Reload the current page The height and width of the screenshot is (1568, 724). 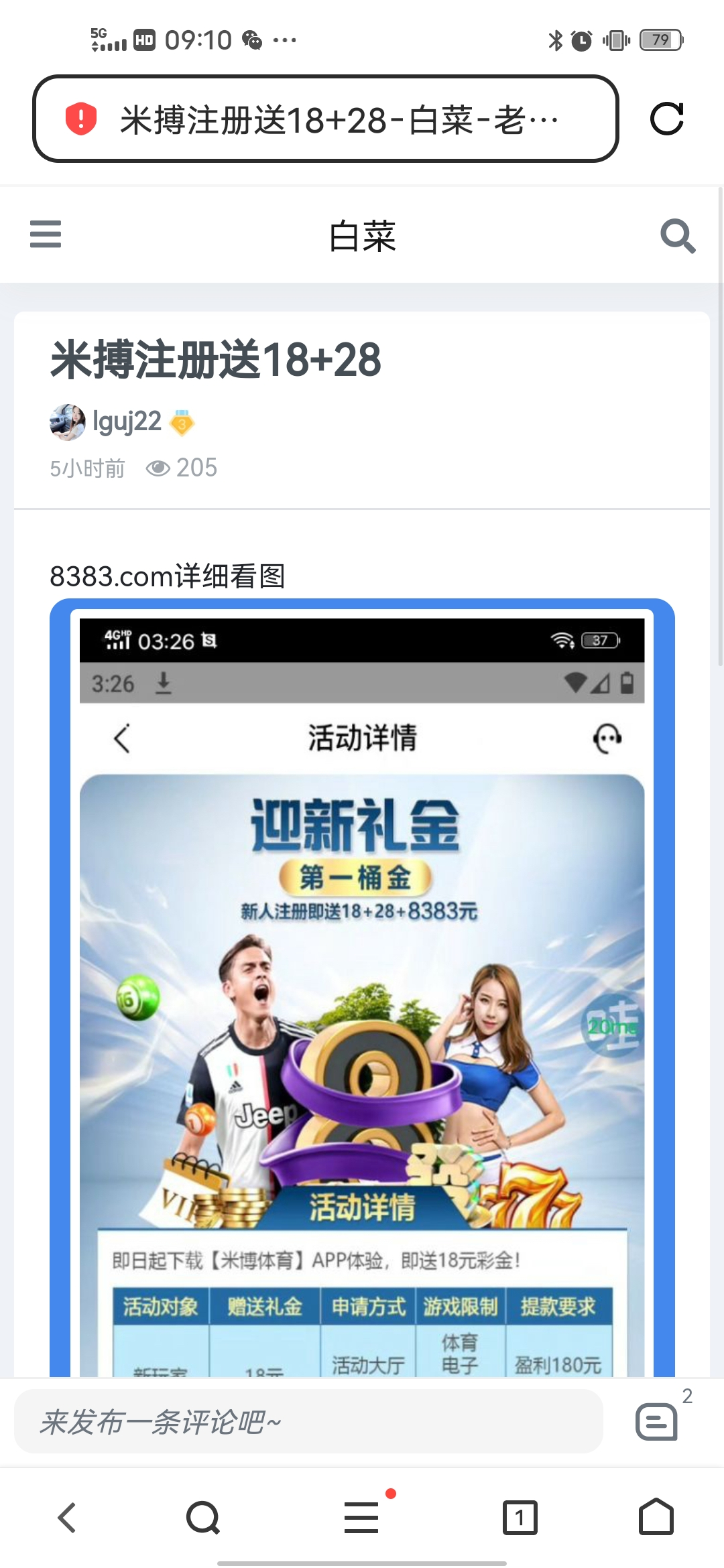pyautogui.click(x=666, y=119)
